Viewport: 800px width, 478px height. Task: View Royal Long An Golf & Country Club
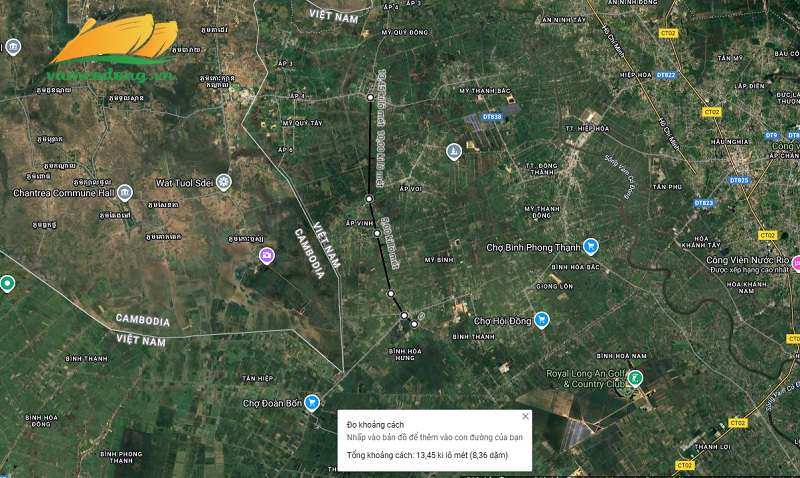[635, 377]
